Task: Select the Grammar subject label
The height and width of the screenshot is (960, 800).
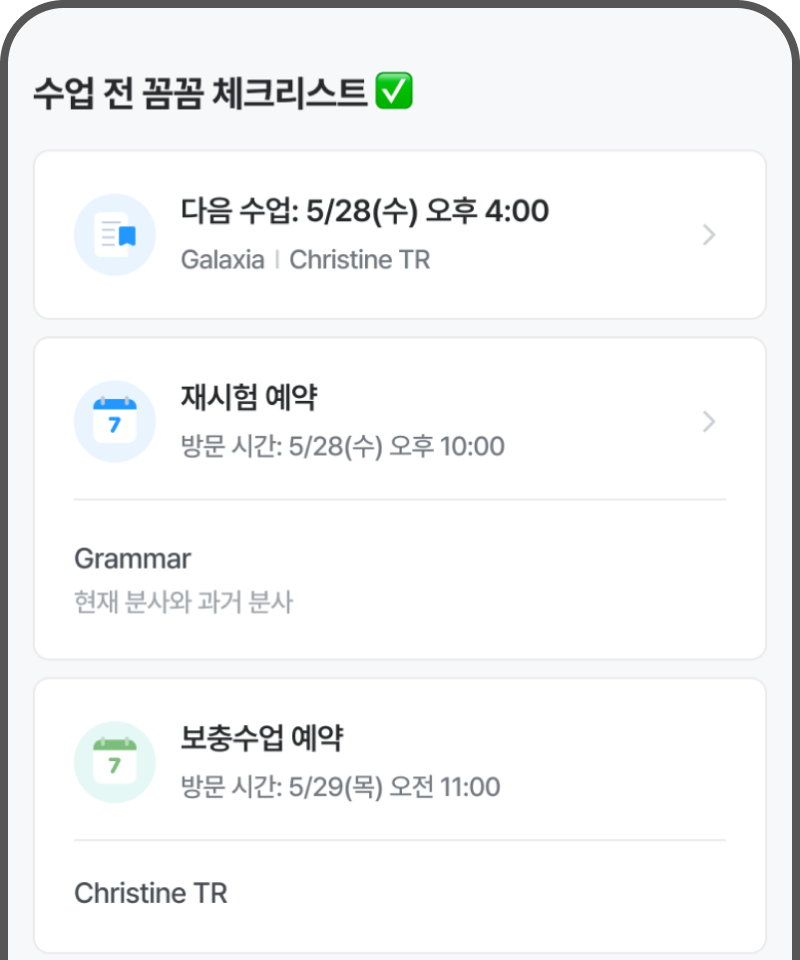Action: point(132,558)
